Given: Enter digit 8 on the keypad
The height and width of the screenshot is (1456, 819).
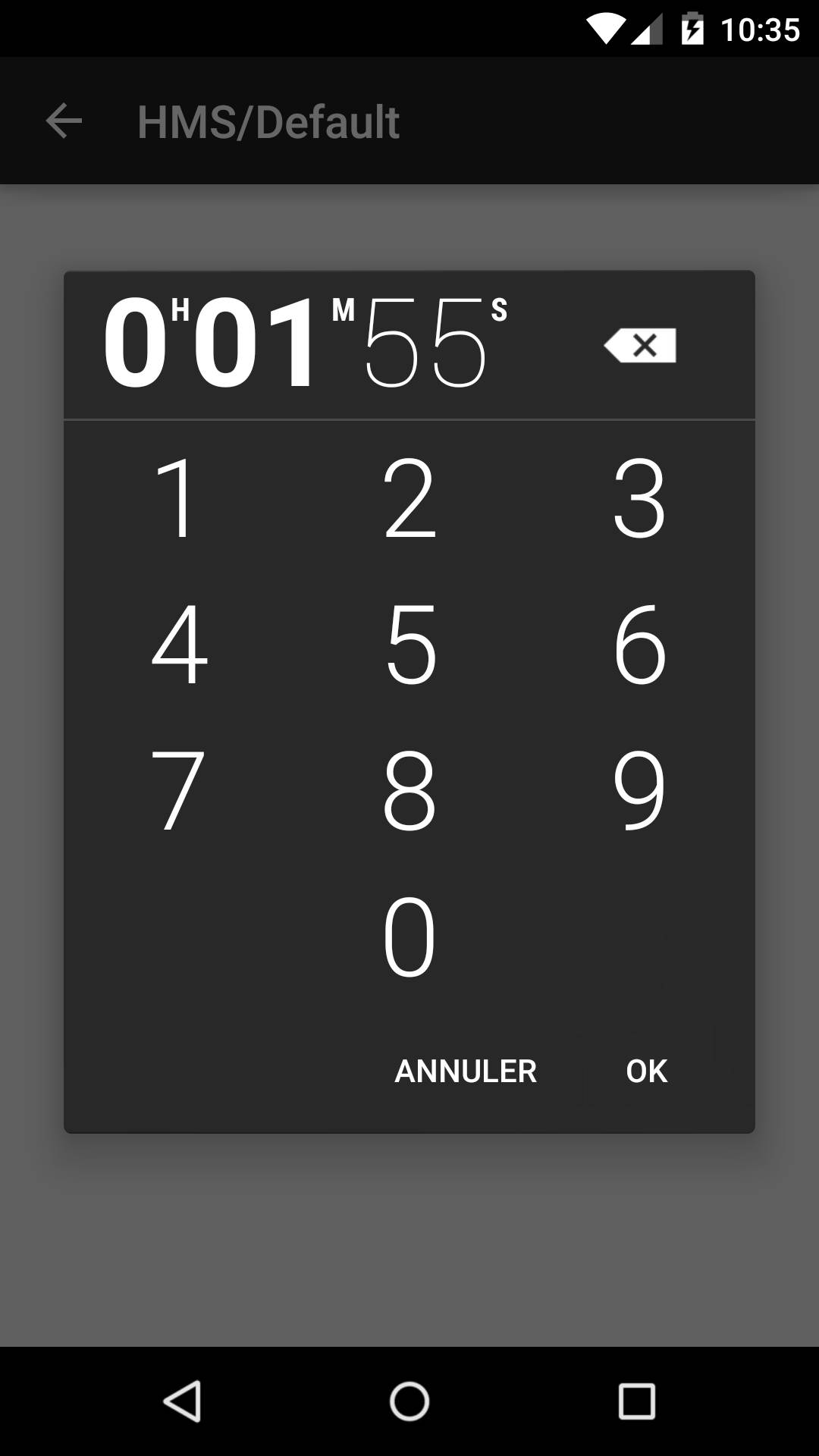Looking at the screenshot, I should pyautogui.click(x=409, y=789).
